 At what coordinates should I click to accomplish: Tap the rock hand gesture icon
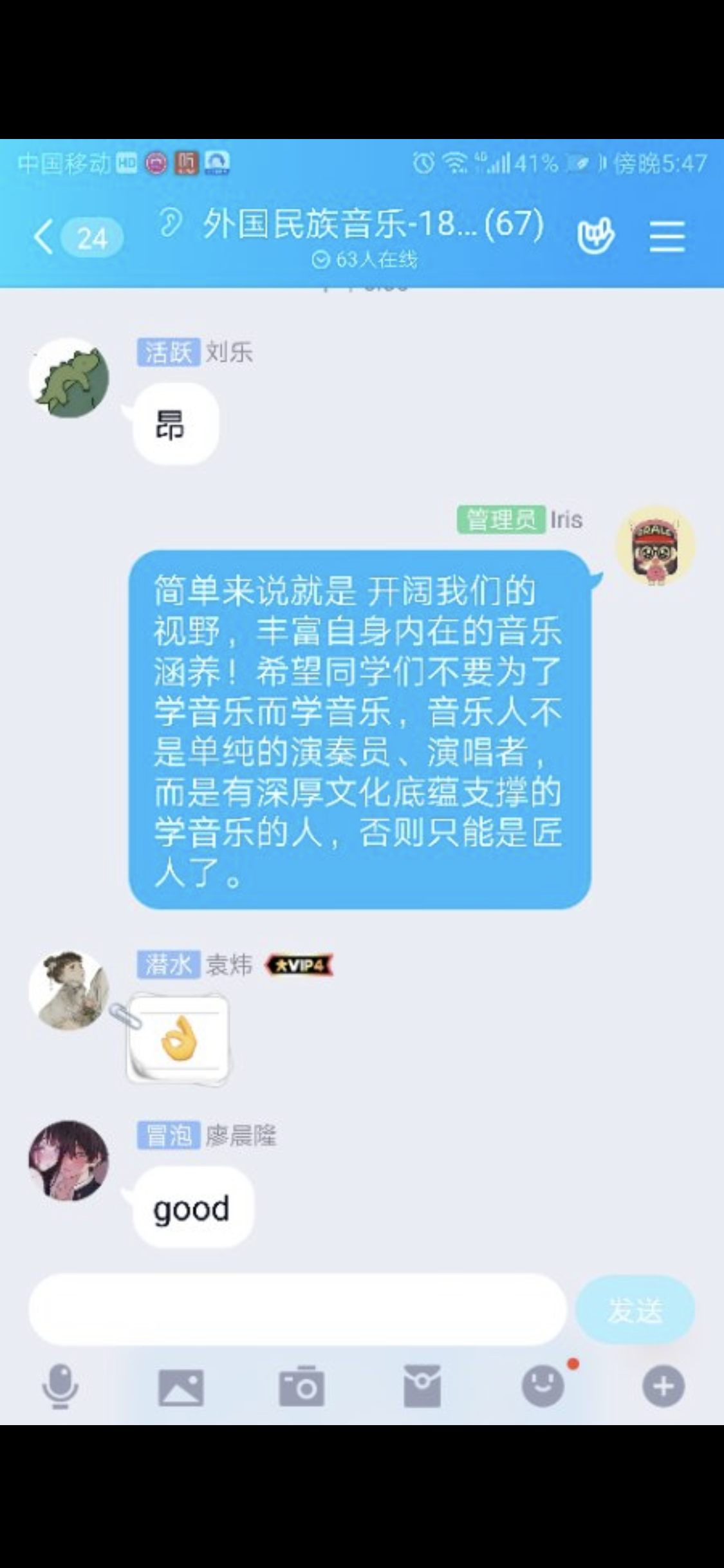tap(595, 236)
